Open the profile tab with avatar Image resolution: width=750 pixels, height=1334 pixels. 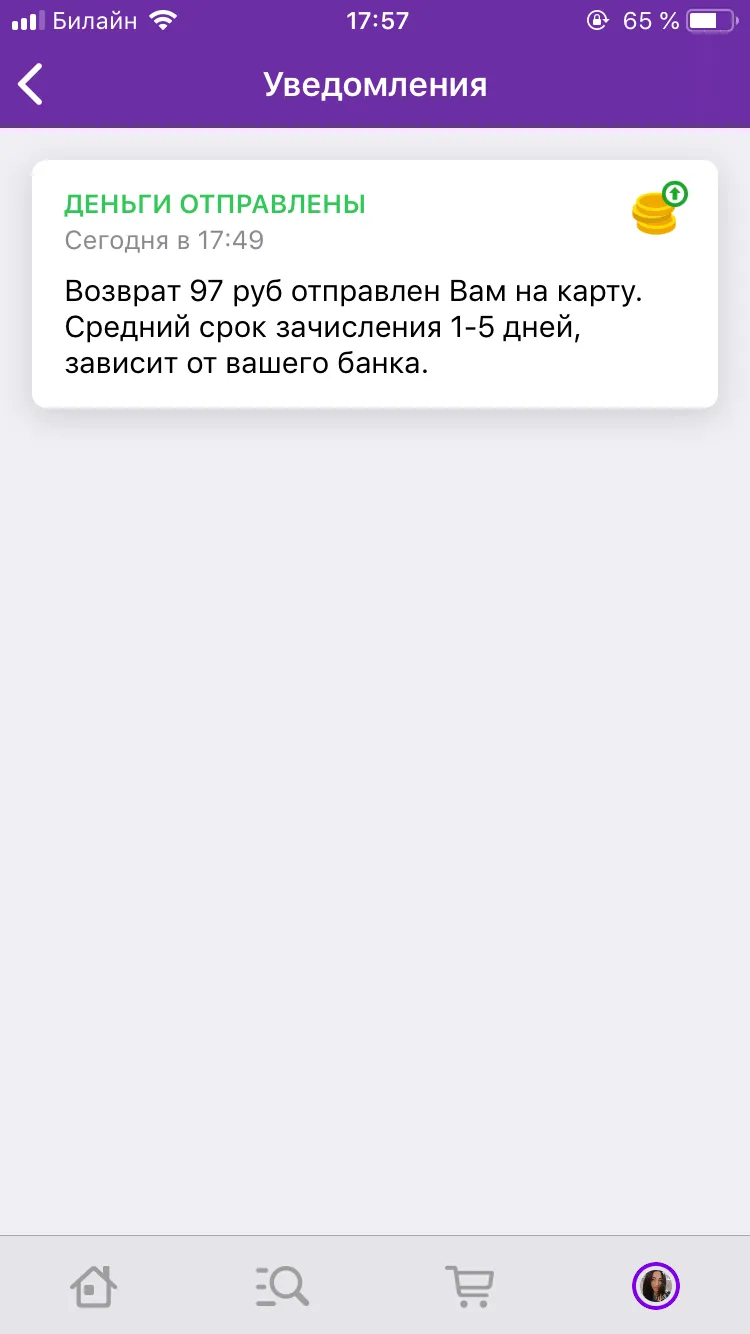(x=656, y=1285)
